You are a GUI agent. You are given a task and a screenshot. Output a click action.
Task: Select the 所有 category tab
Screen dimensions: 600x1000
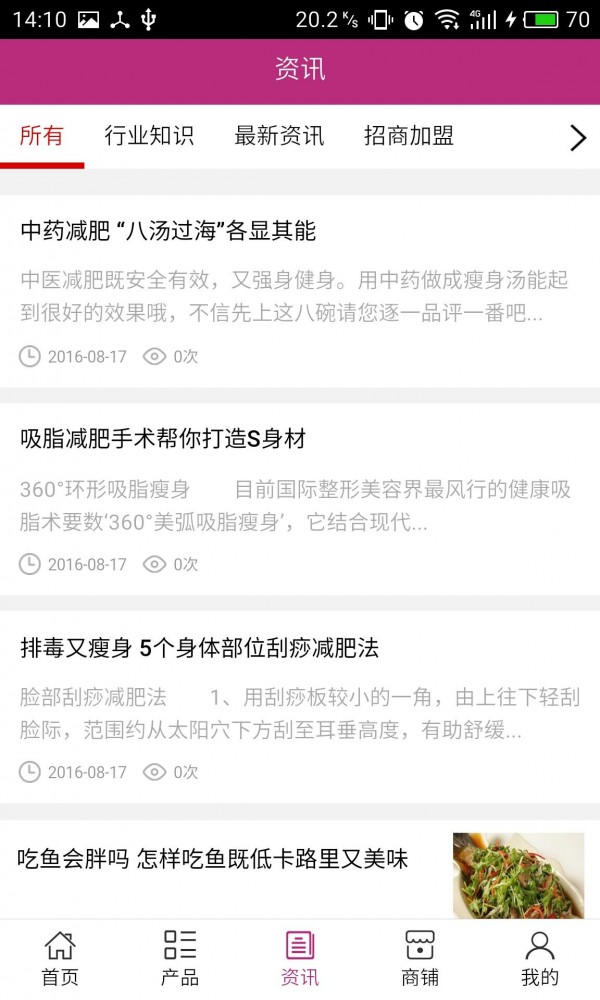coord(42,137)
